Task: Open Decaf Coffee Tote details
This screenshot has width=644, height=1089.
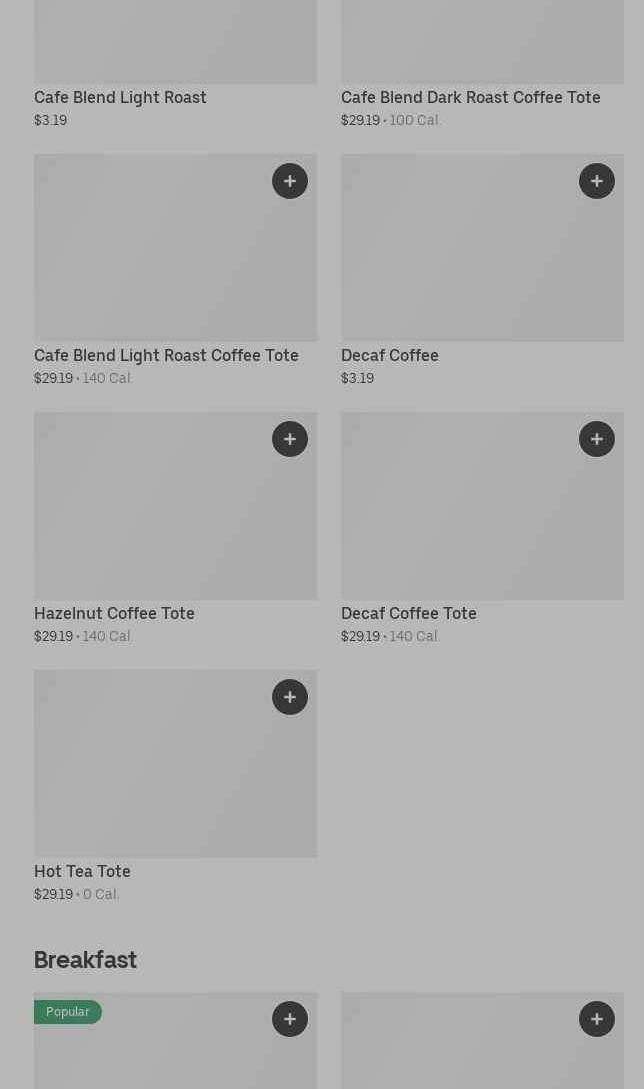Action: (408, 613)
